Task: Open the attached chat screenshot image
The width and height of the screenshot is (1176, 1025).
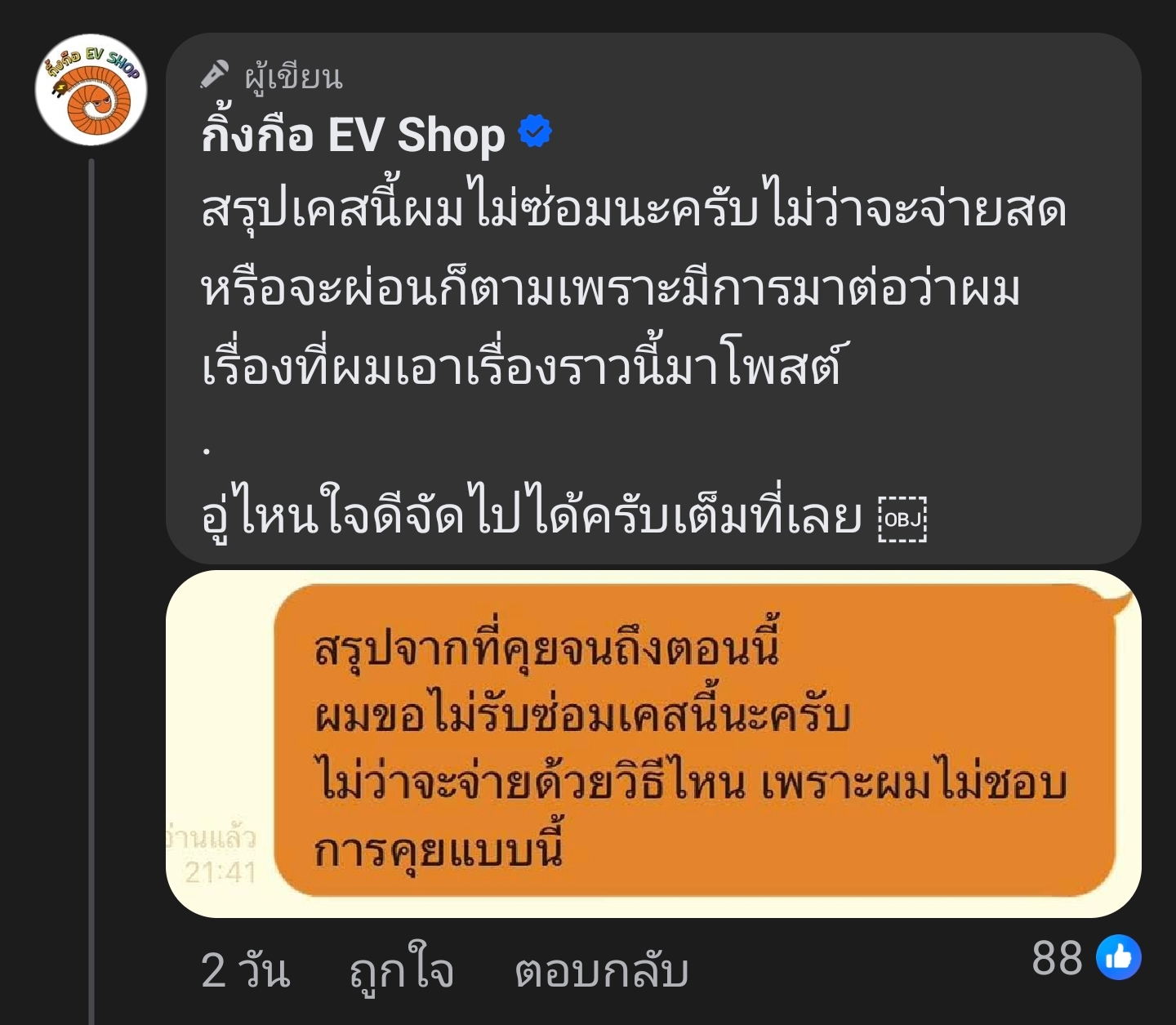Action: pyautogui.click(x=653, y=743)
